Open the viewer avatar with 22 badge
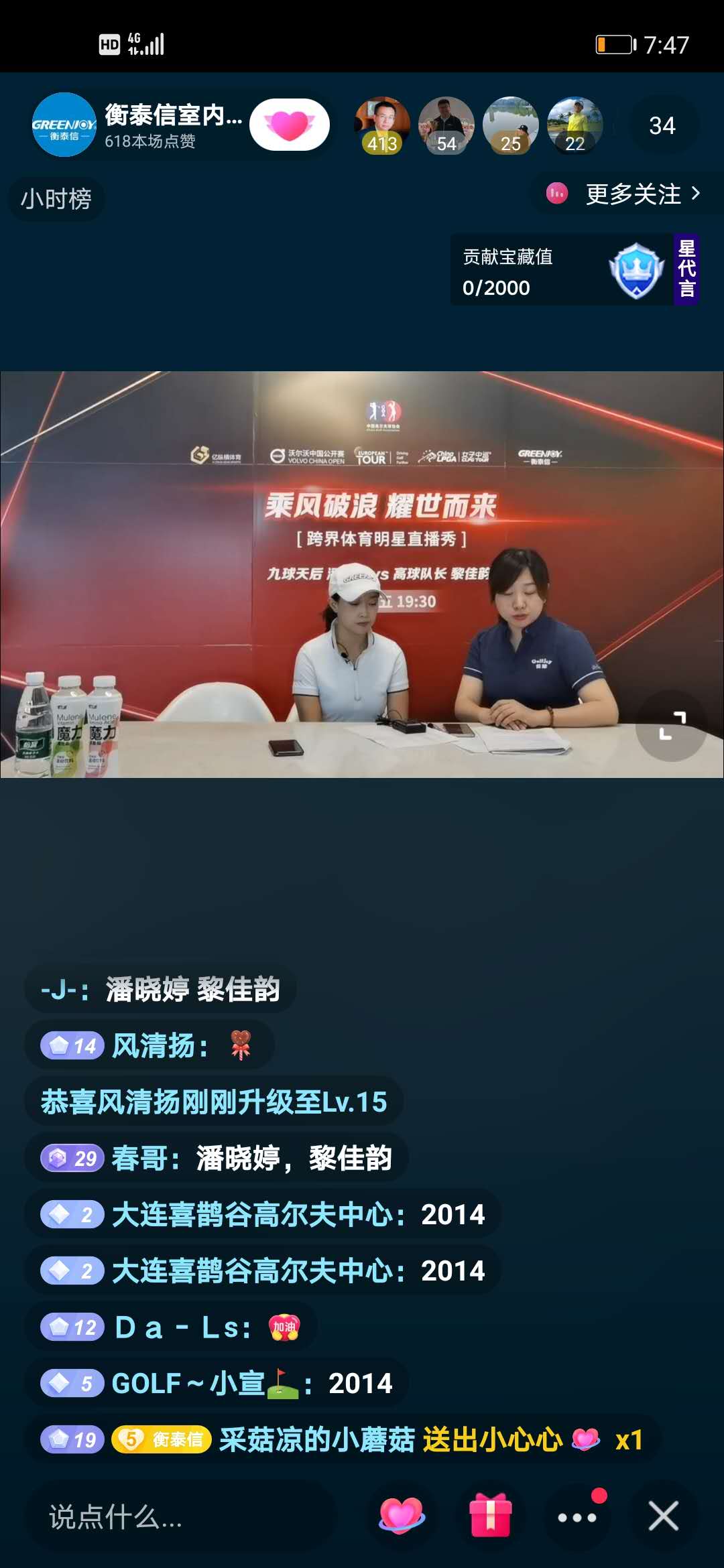 (575, 125)
